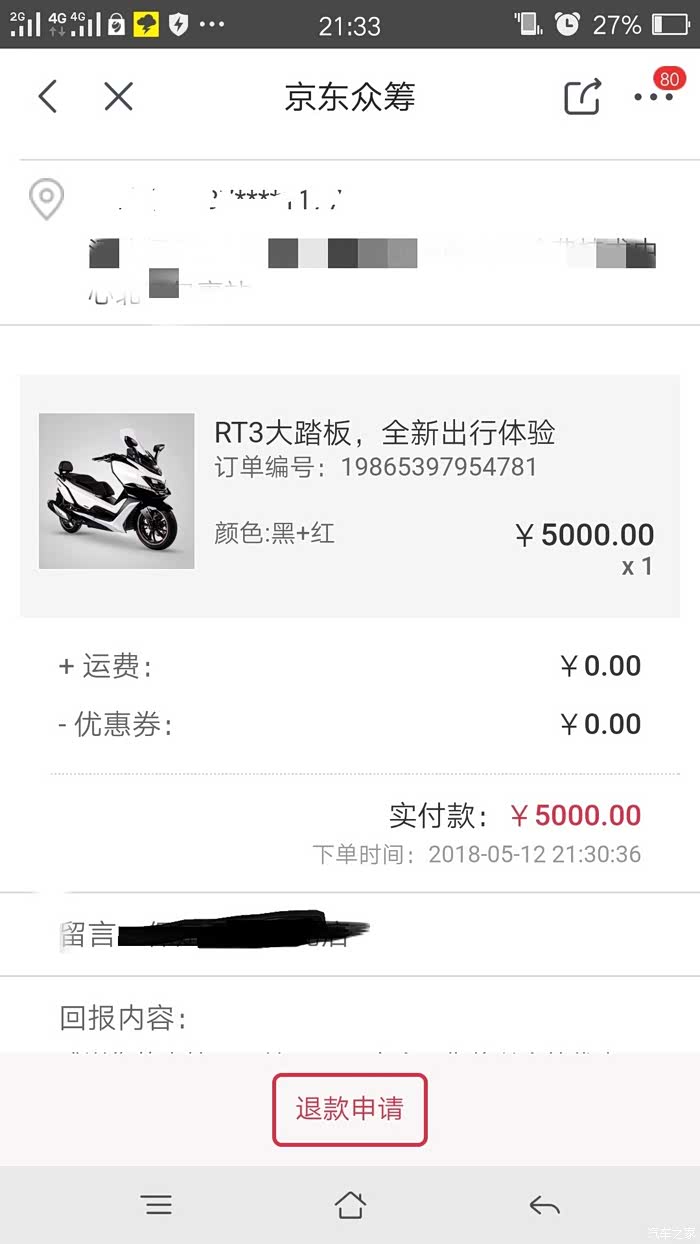Share this order page

click(583, 96)
